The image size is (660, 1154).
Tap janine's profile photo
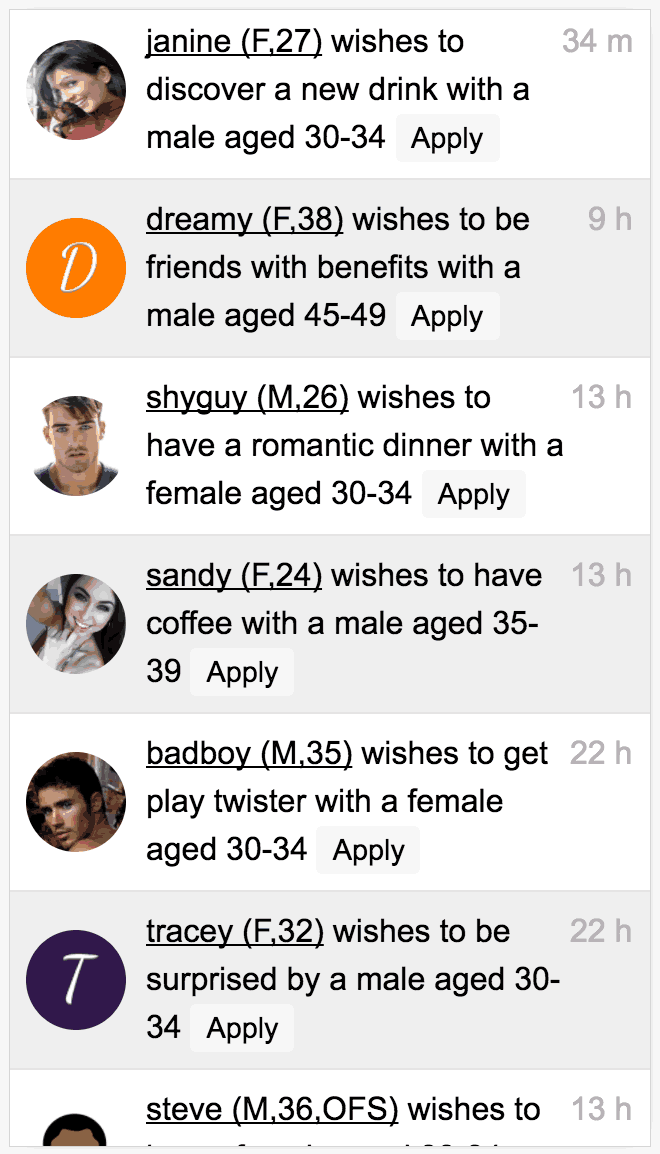[x=76, y=90]
